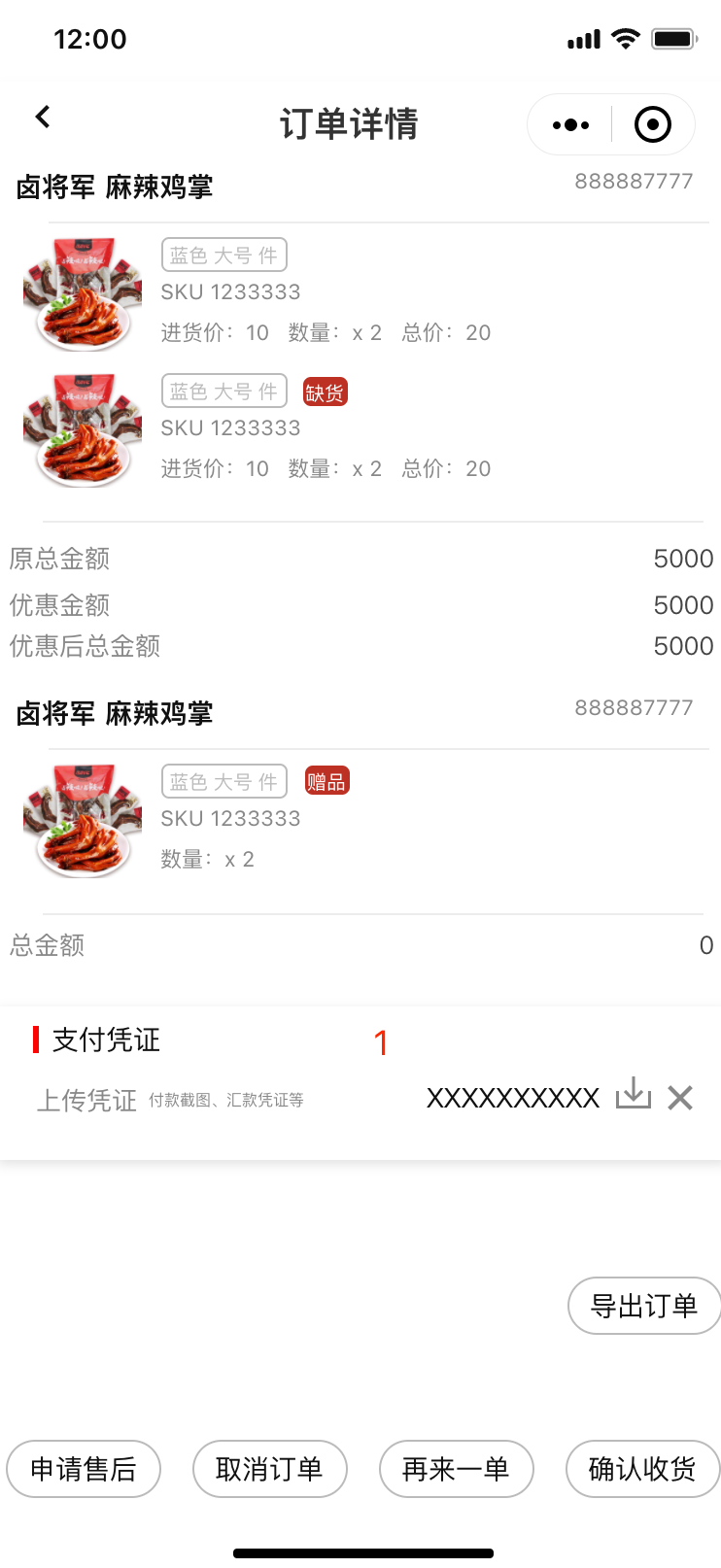Image resolution: width=721 pixels, height=1568 pixels.
Task: Remove the uploaded payment voucher file
Action: pos(680,1098)
